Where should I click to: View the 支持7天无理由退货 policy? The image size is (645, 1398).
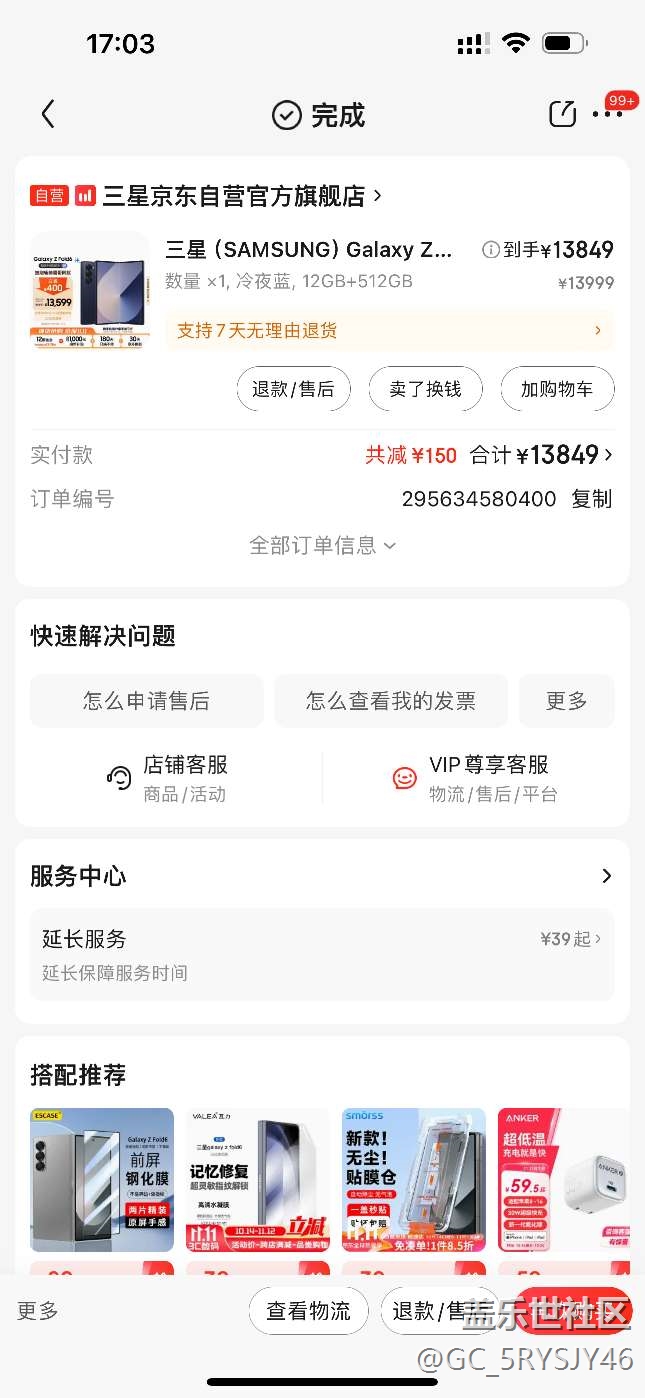point(389,330)
